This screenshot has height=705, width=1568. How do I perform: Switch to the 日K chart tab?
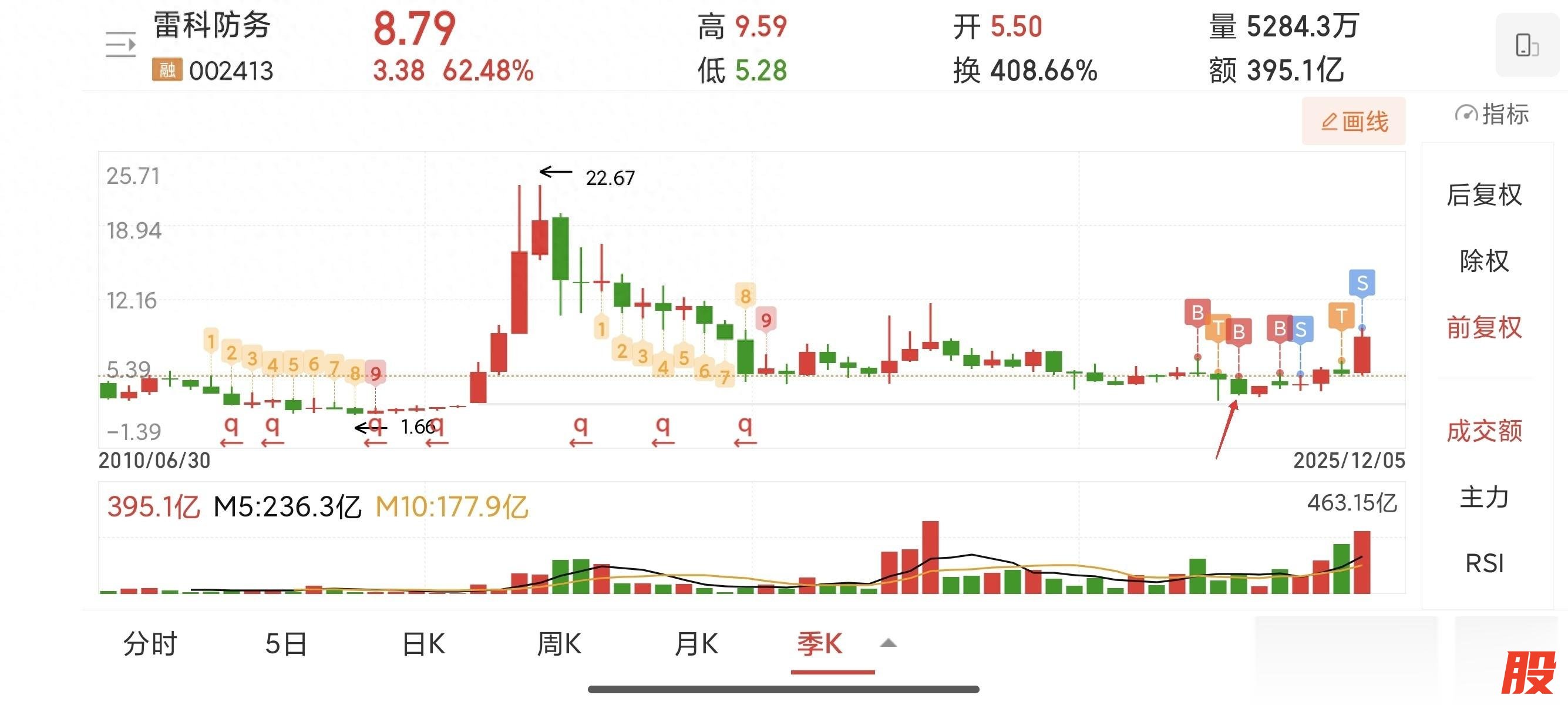[423, 644]
